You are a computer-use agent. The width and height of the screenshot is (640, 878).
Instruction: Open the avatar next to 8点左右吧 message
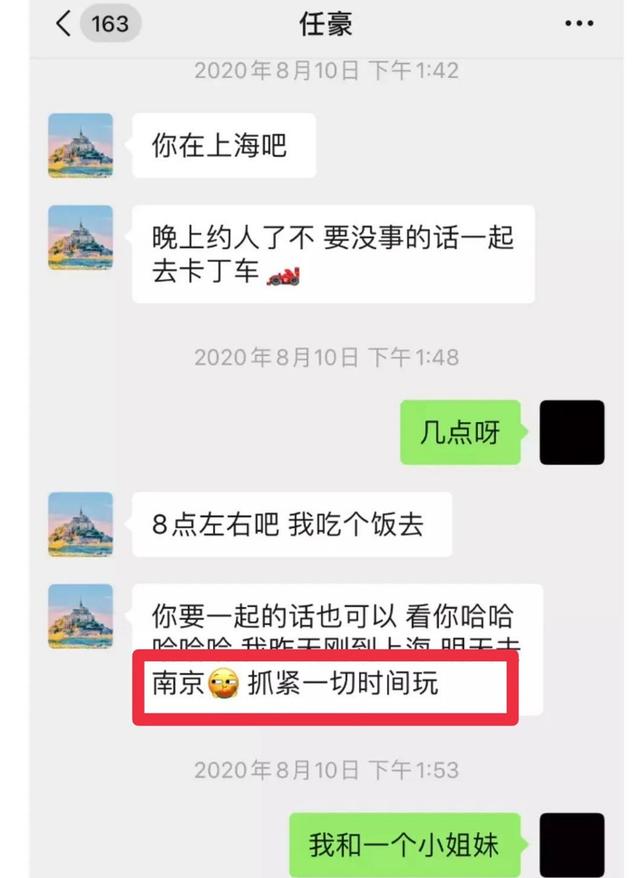point(80,524)
